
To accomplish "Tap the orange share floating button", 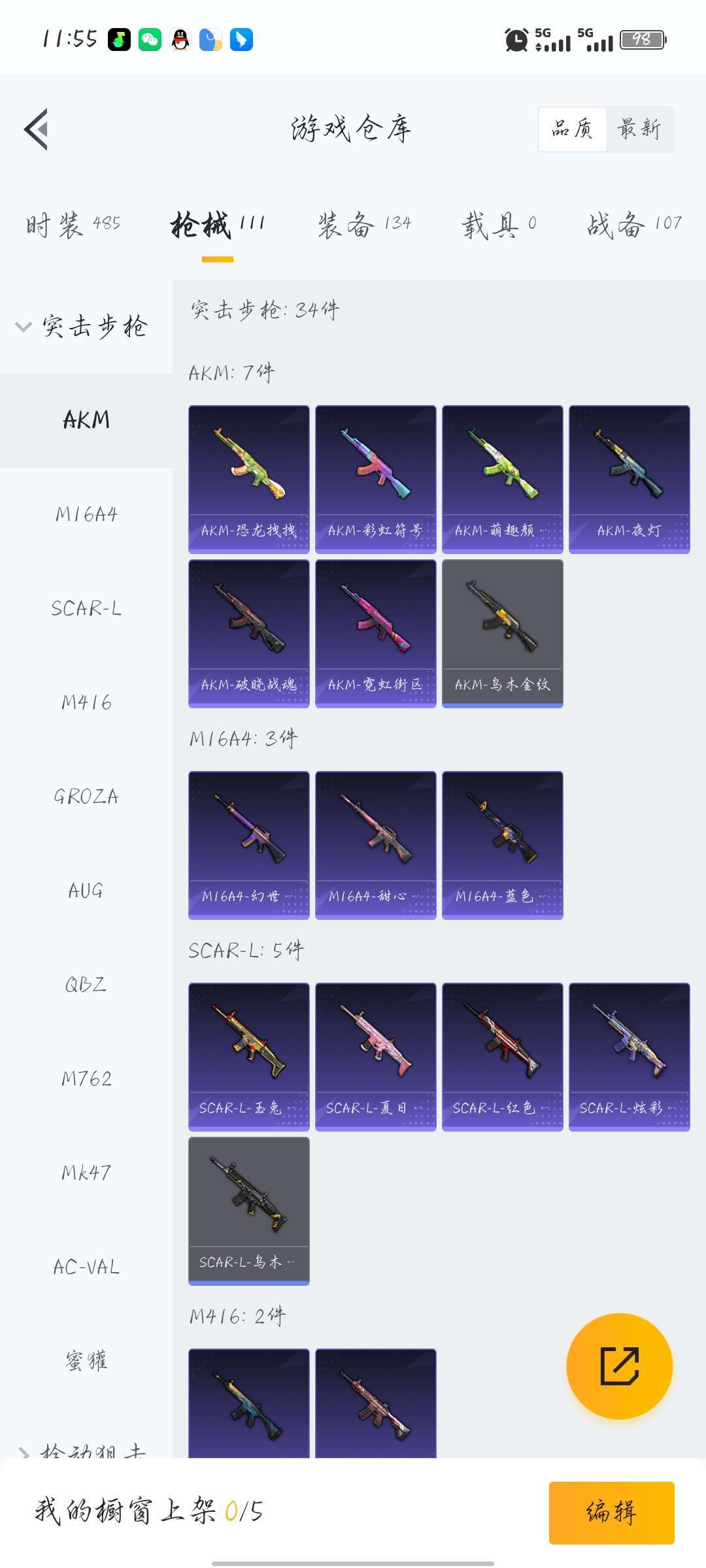I will pyautogui.click(x=619, y=1365).
